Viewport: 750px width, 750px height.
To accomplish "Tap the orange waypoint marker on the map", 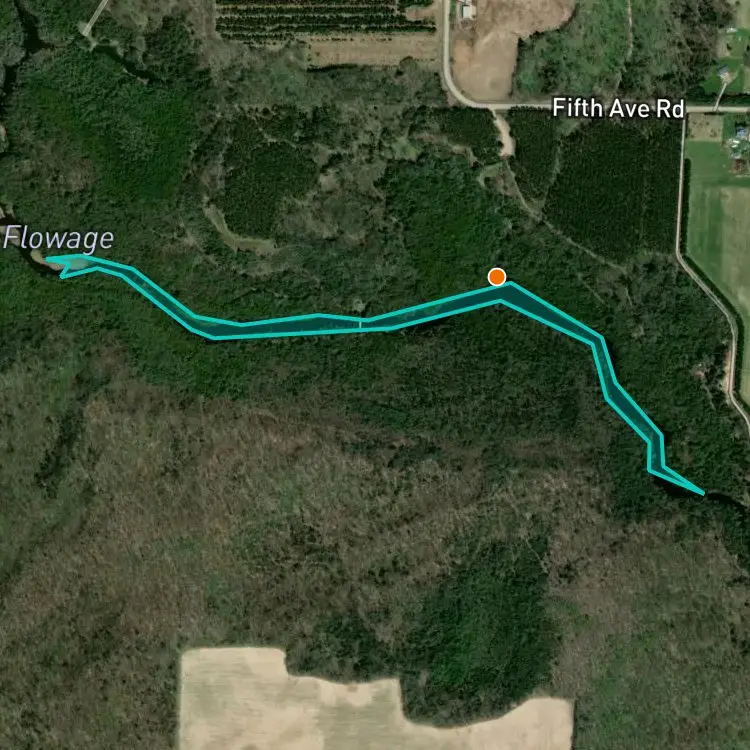I will click(497, 276).
